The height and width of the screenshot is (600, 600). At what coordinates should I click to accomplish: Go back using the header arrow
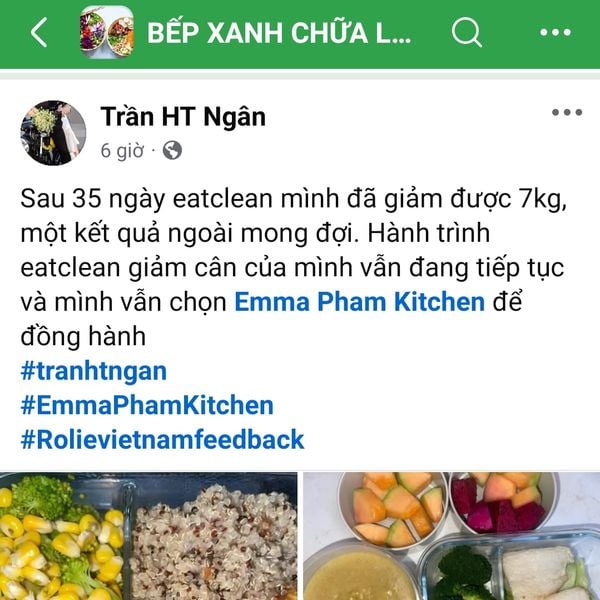[38, 33]
